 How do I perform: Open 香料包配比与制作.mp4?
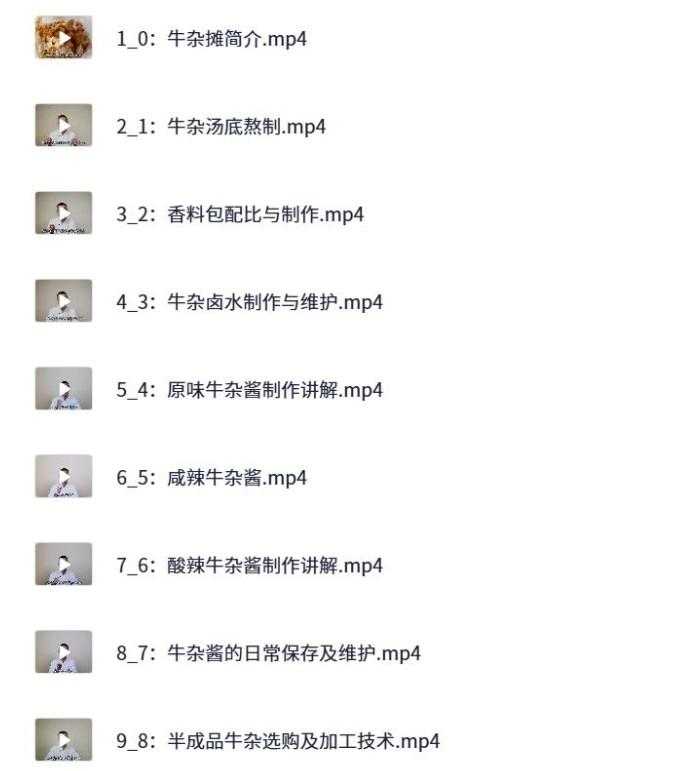[240, 214]
